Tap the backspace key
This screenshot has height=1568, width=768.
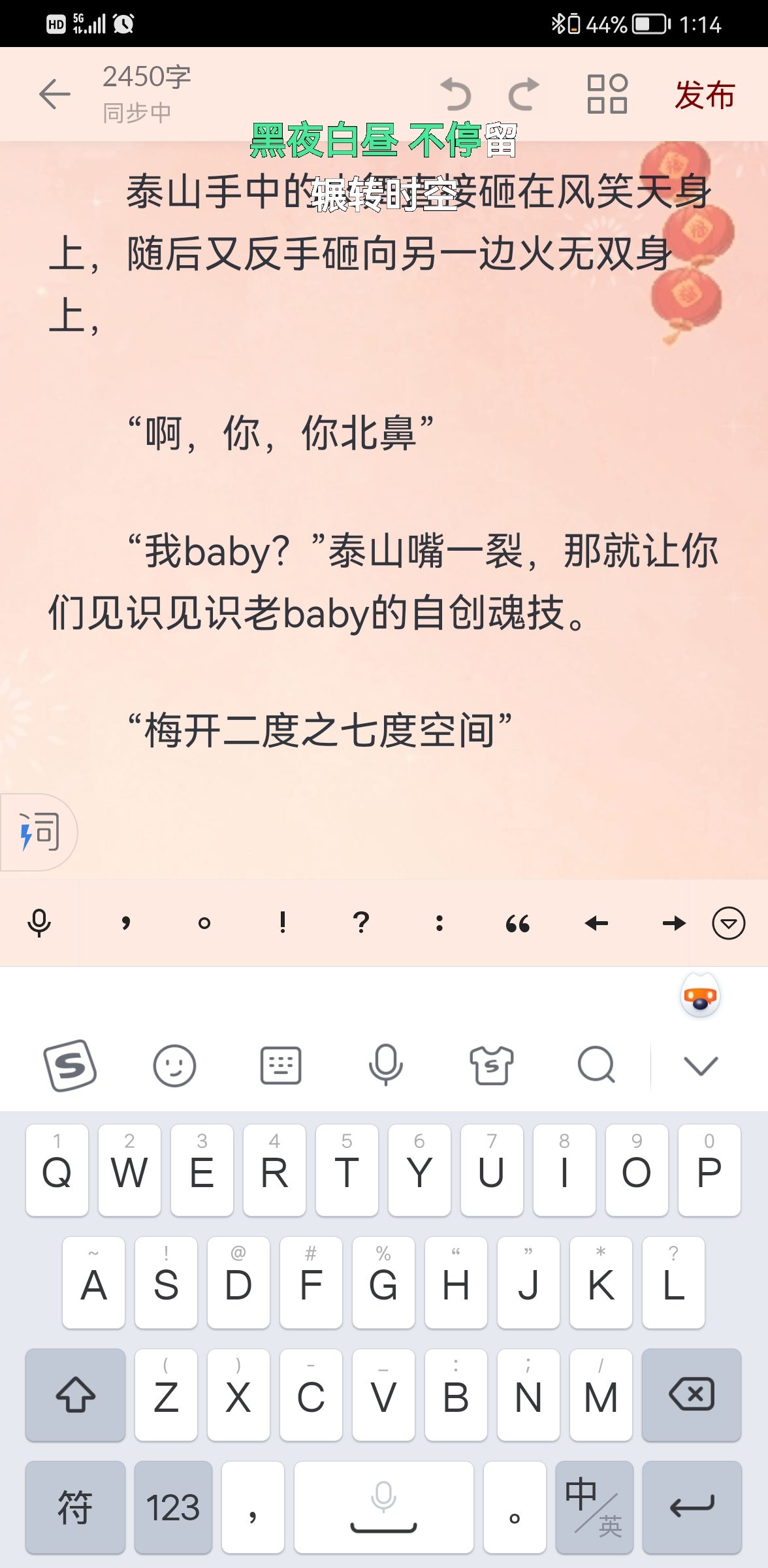click(692, 1394)
